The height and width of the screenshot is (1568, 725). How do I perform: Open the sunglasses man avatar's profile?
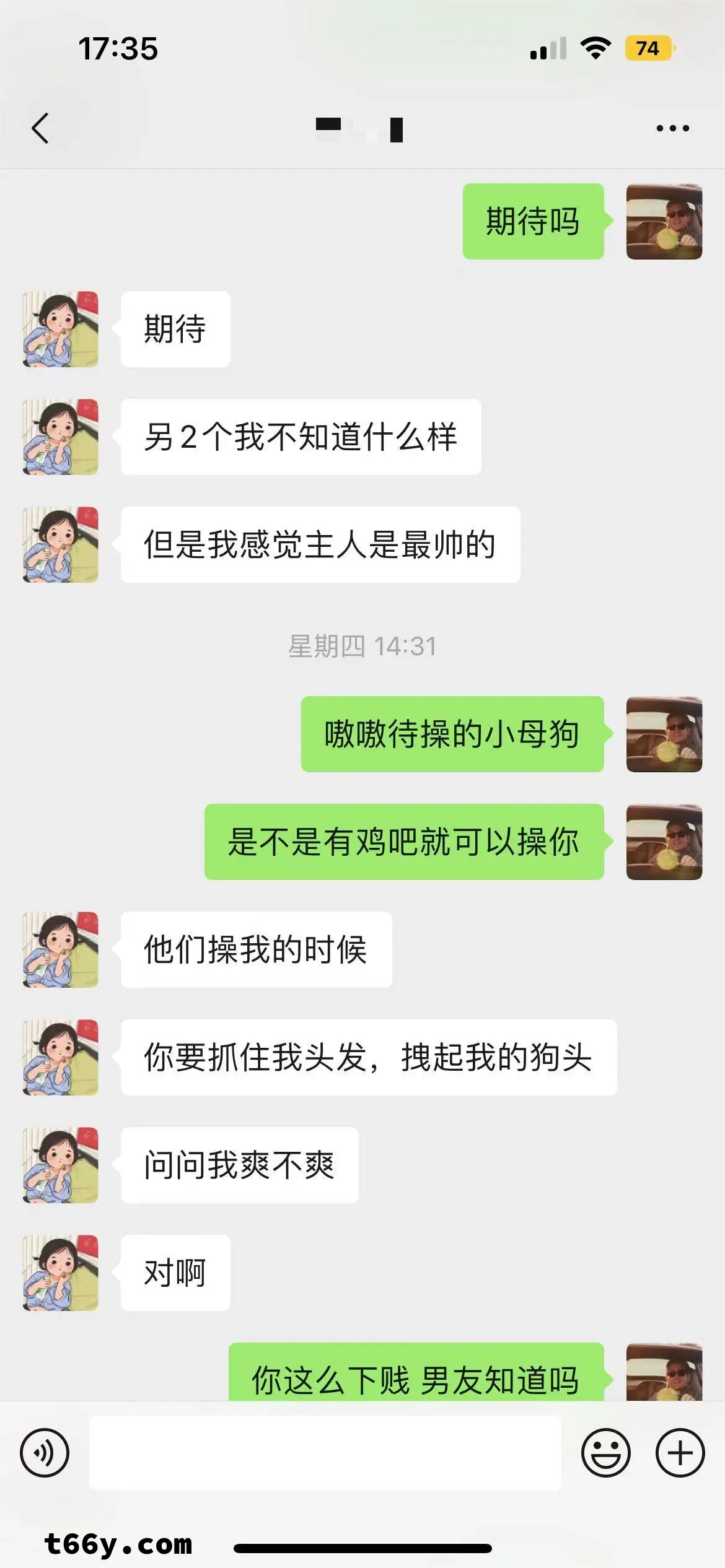(x=664, y=221)
